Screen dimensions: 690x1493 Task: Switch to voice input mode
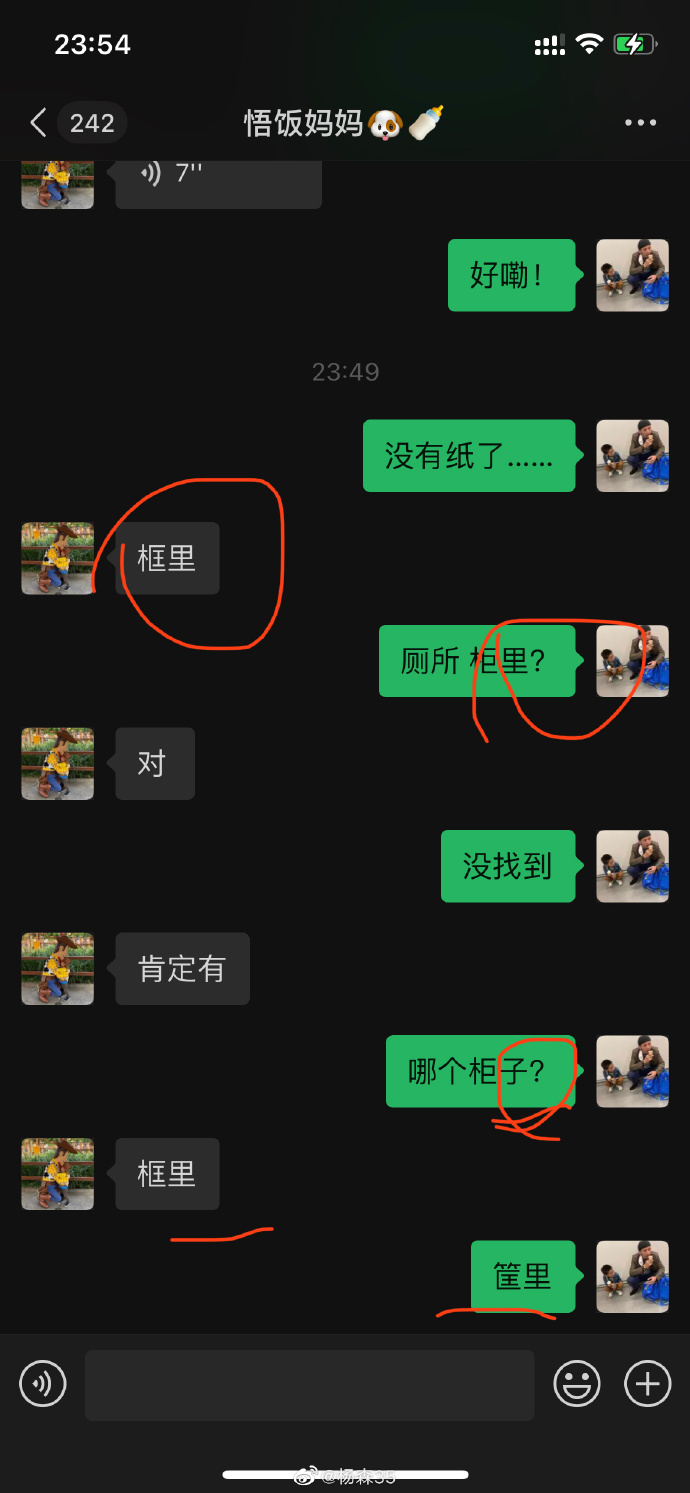tap(43, 1384)
